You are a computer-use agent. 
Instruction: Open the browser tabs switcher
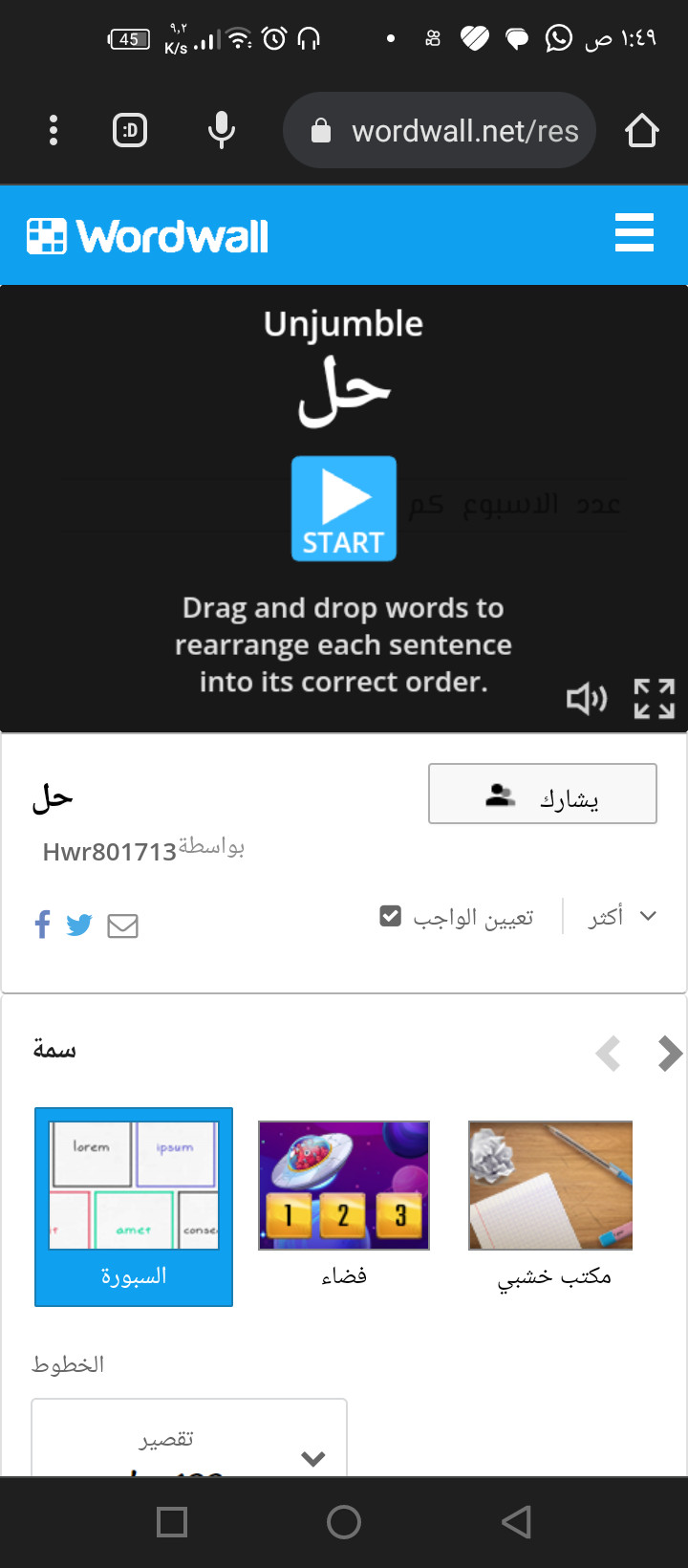(130, 130)
